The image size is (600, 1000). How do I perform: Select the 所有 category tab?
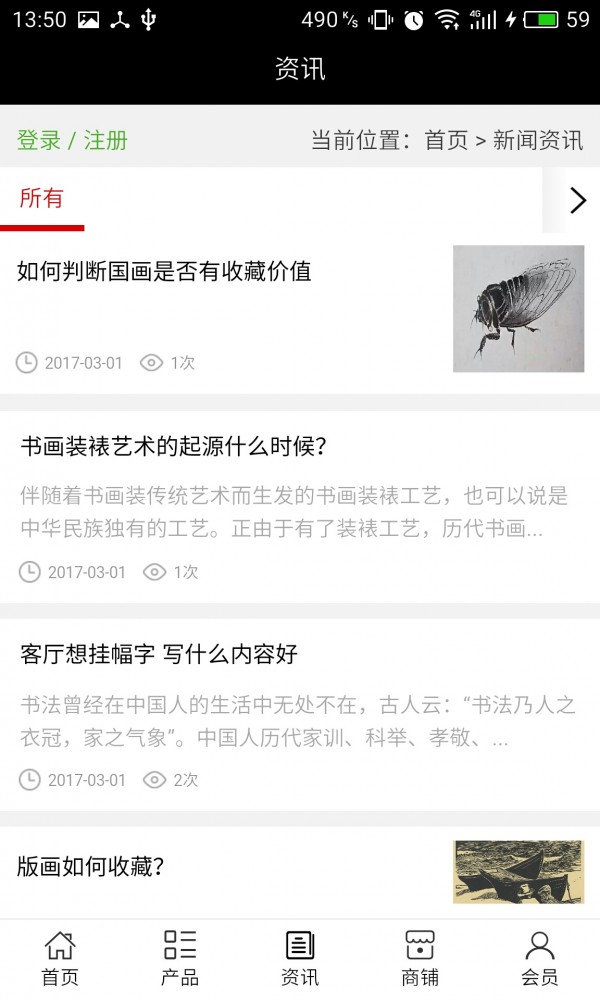[x=42, y=199]
